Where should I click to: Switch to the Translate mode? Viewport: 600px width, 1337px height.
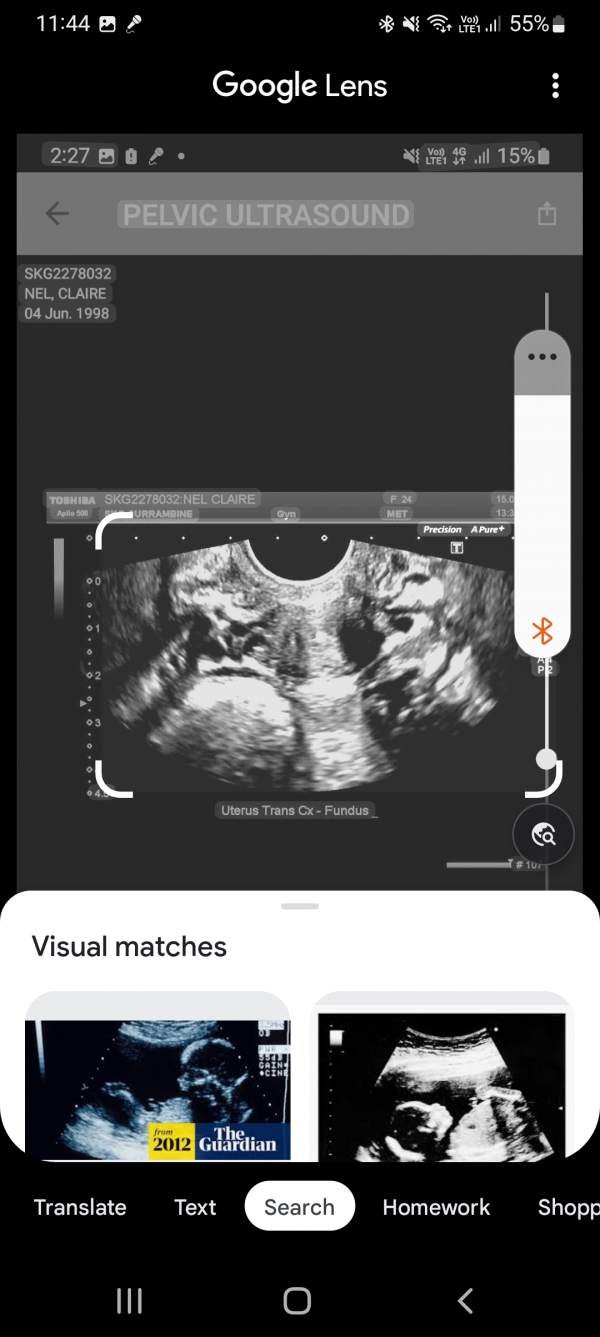pos(80,1207)
